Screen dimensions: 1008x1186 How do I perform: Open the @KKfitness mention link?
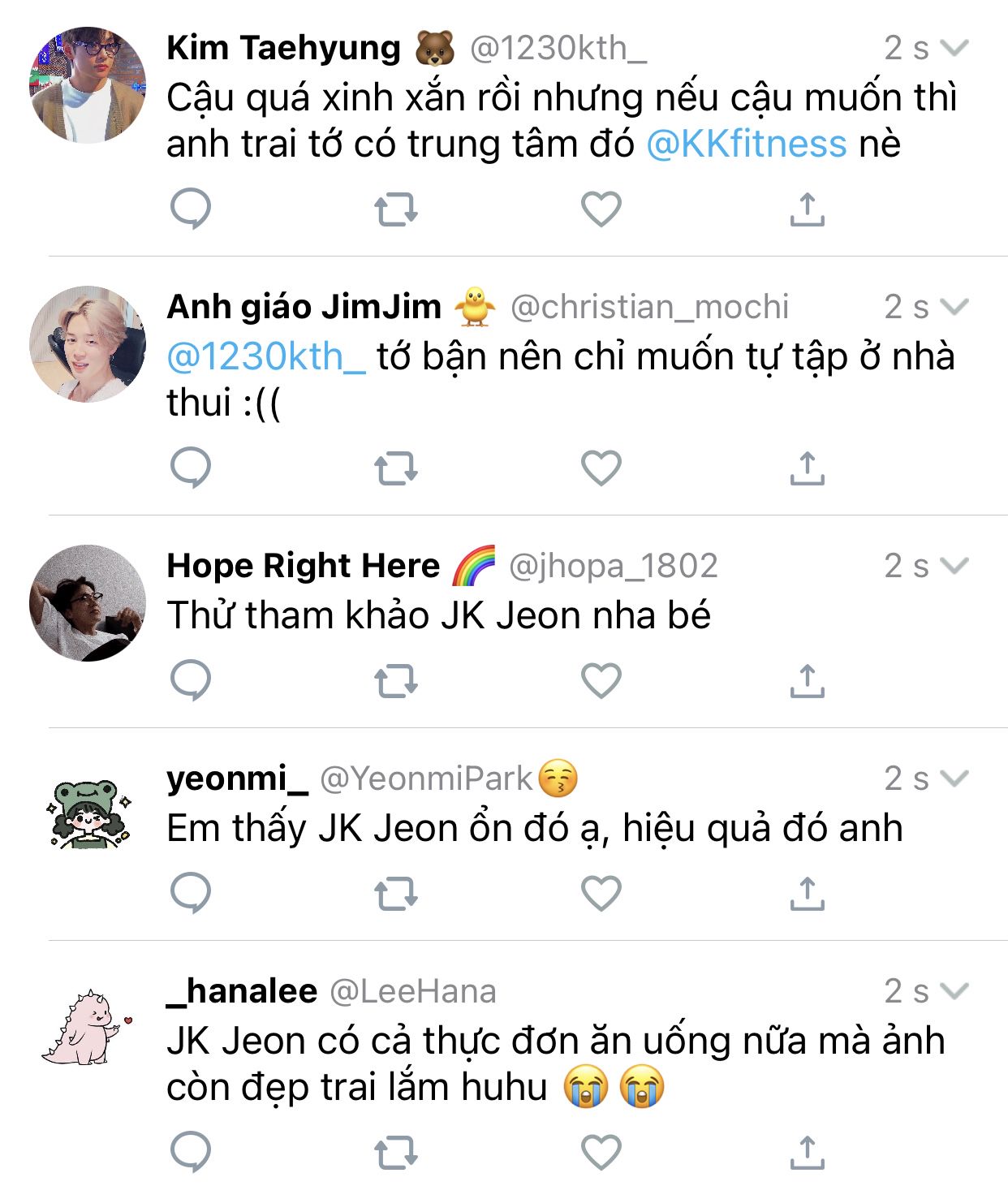(747, 144)
